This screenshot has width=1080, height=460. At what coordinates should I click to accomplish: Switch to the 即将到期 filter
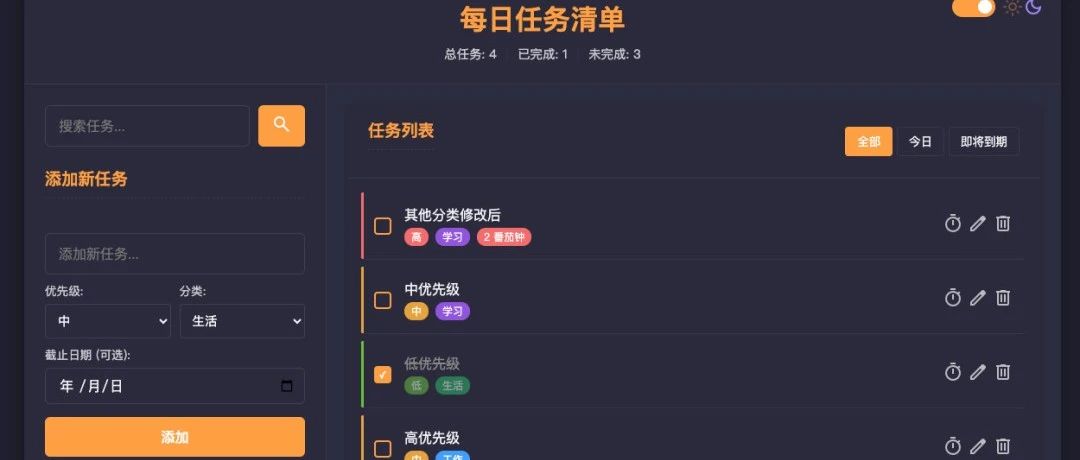click(x=983, y=142)
